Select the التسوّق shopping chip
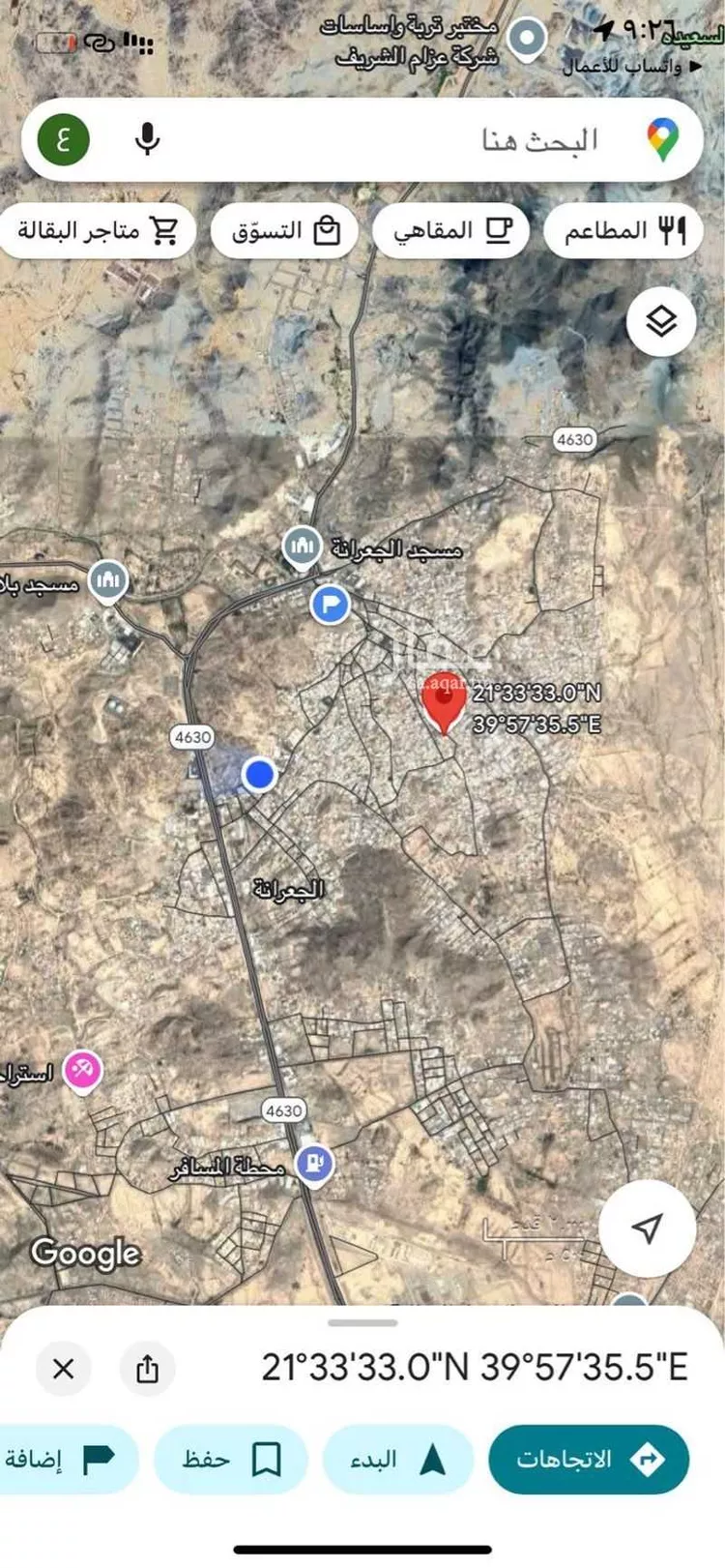 click(284, 230)
